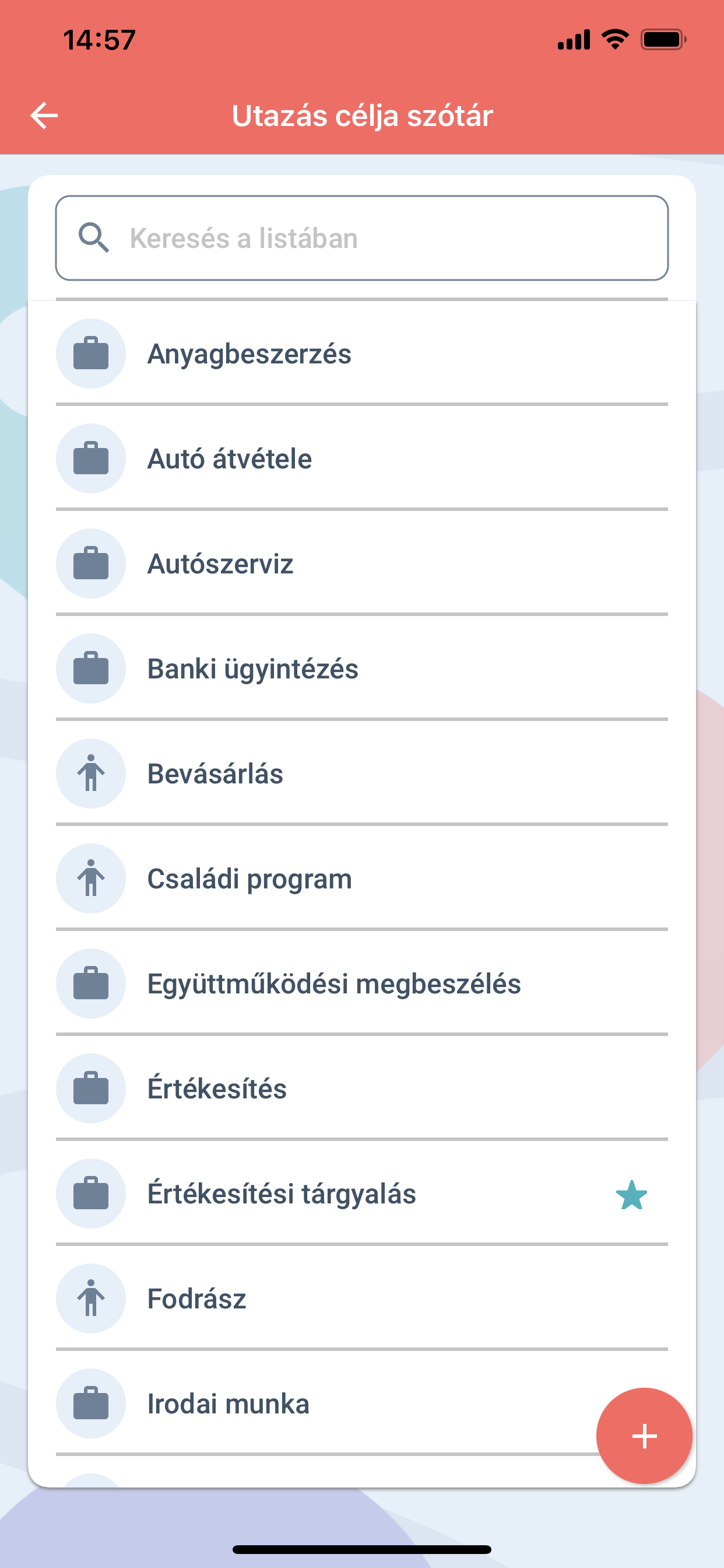Open Családi program
The image size is (724, 1568).
(362, 878)
